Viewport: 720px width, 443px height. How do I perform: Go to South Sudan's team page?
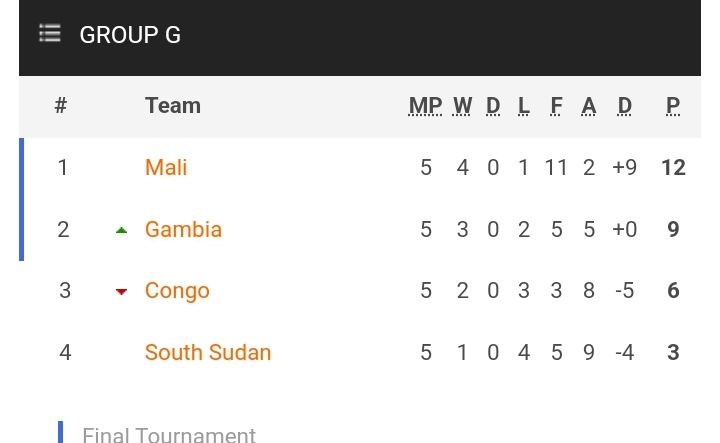click(208, 352)
